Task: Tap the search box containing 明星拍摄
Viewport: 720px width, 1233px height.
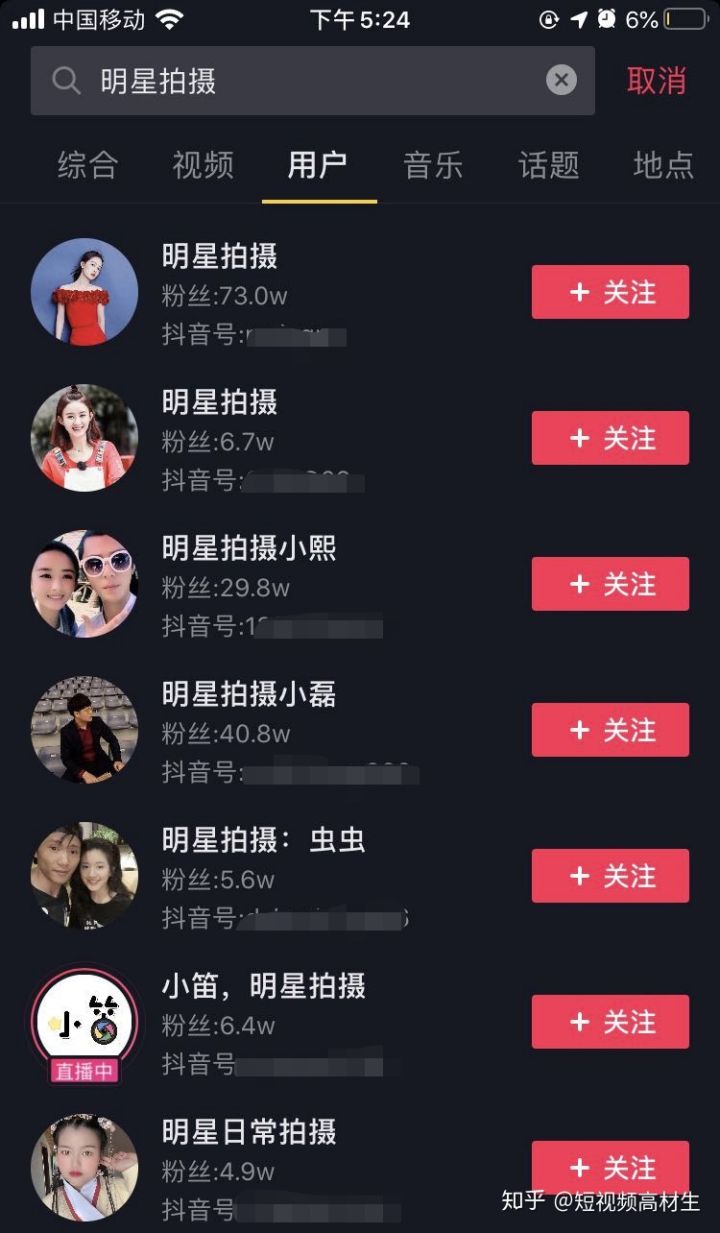Action: tap(300, 81)
